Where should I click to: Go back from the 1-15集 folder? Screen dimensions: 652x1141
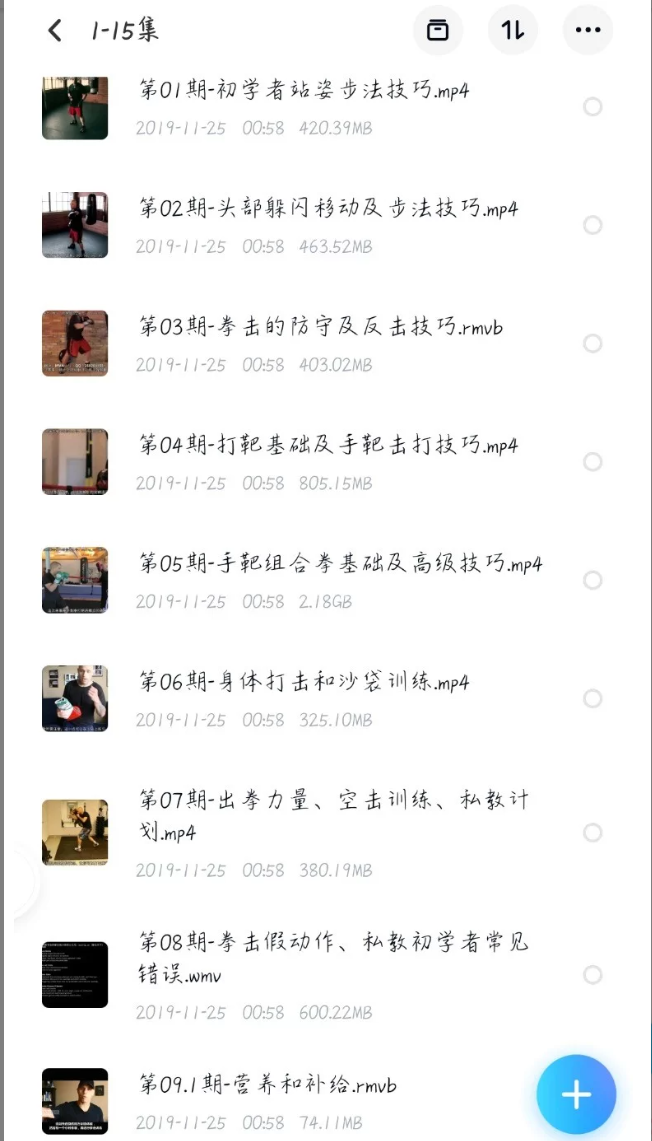55,31
